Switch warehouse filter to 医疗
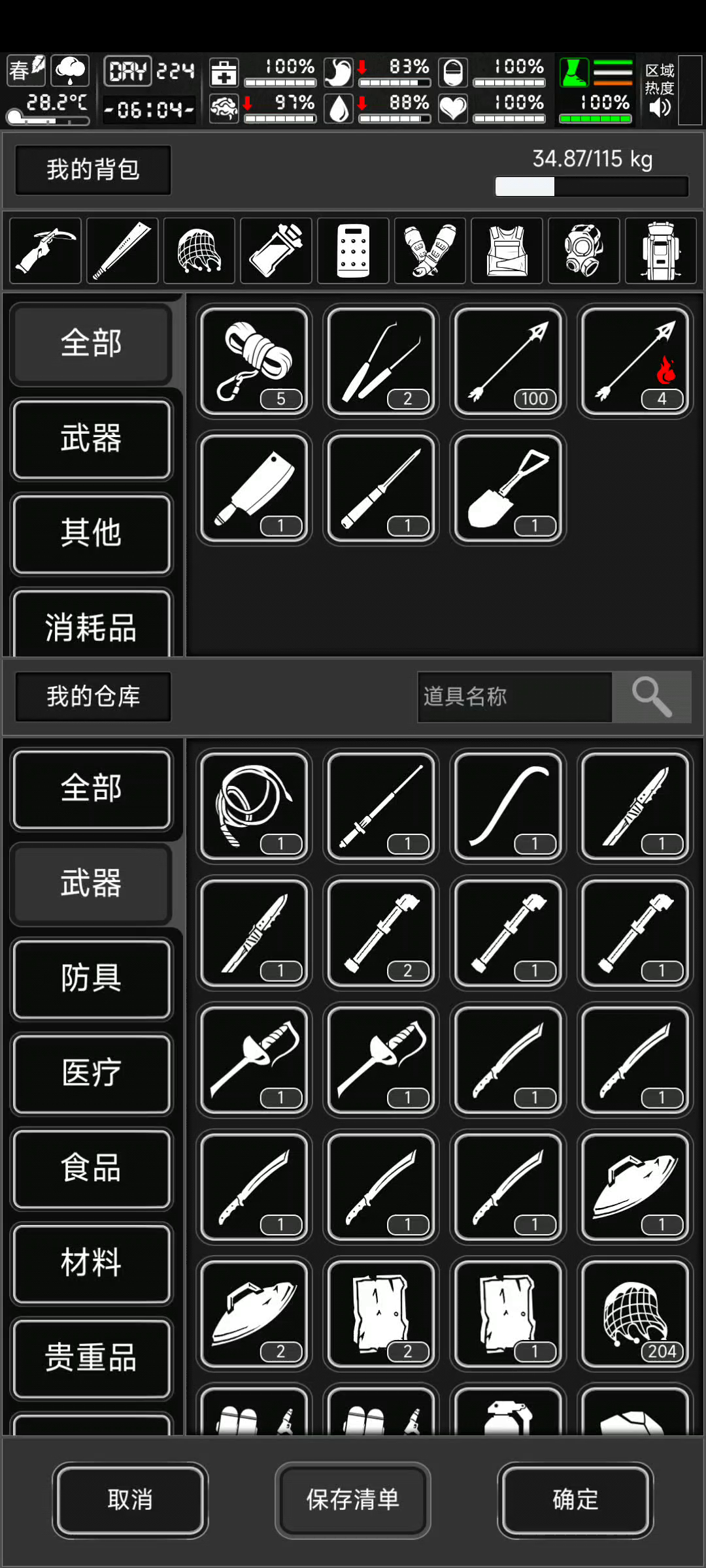Image resolution: width=706 pixels, height=1568 pixels. pyautogui.click(x=92, y=1073)
